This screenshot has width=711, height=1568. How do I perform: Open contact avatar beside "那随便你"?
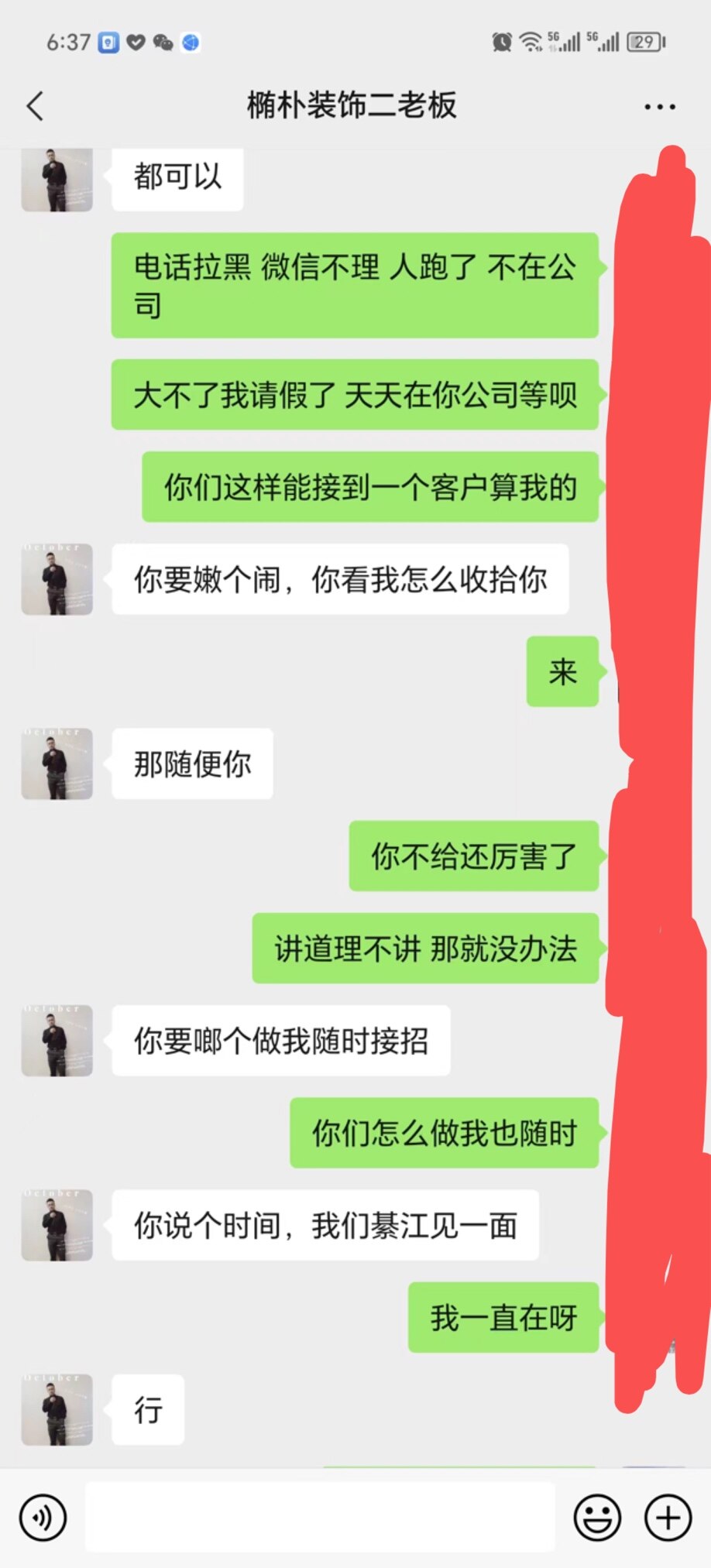click(57, 763)
